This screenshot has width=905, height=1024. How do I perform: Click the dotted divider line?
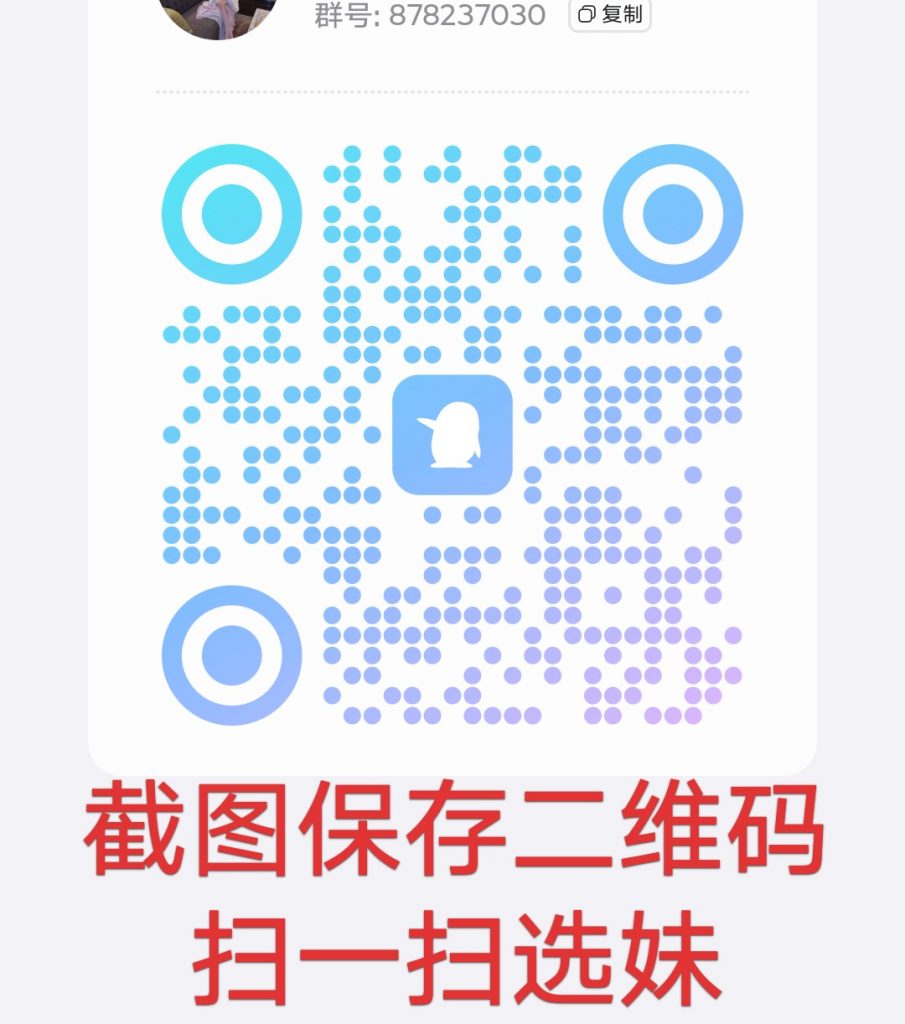click(450, 91)
